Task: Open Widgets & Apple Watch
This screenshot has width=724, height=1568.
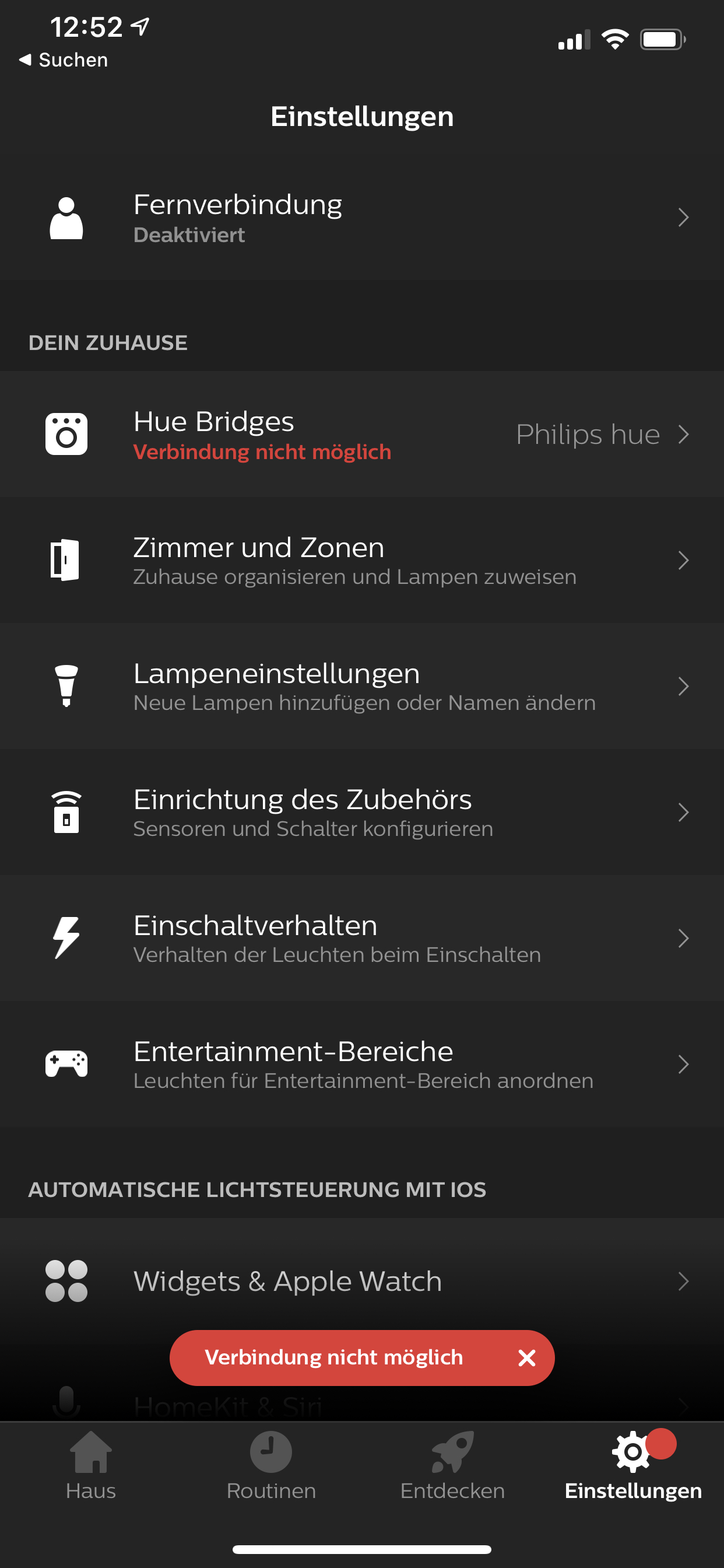Action: click(x=362, y=1280)
